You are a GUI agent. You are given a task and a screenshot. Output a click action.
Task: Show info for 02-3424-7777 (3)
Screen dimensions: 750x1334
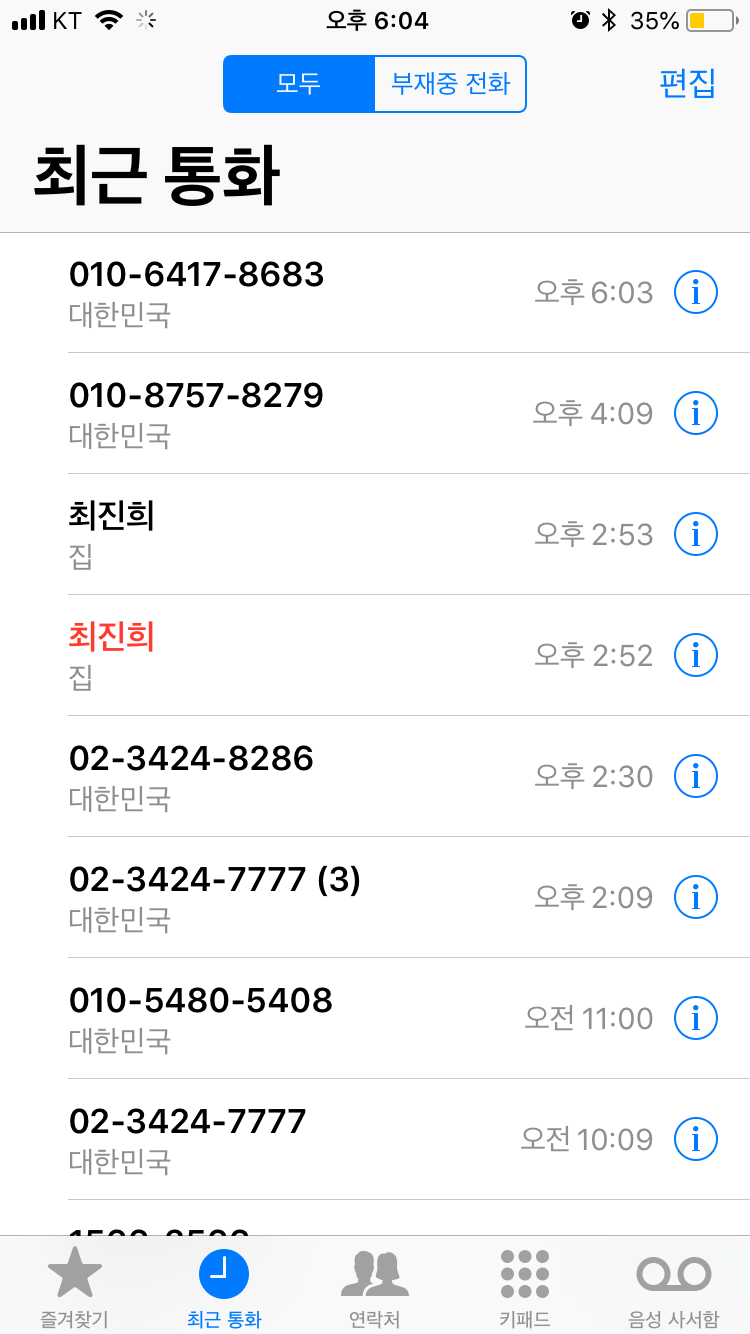(x=696, y=897)
